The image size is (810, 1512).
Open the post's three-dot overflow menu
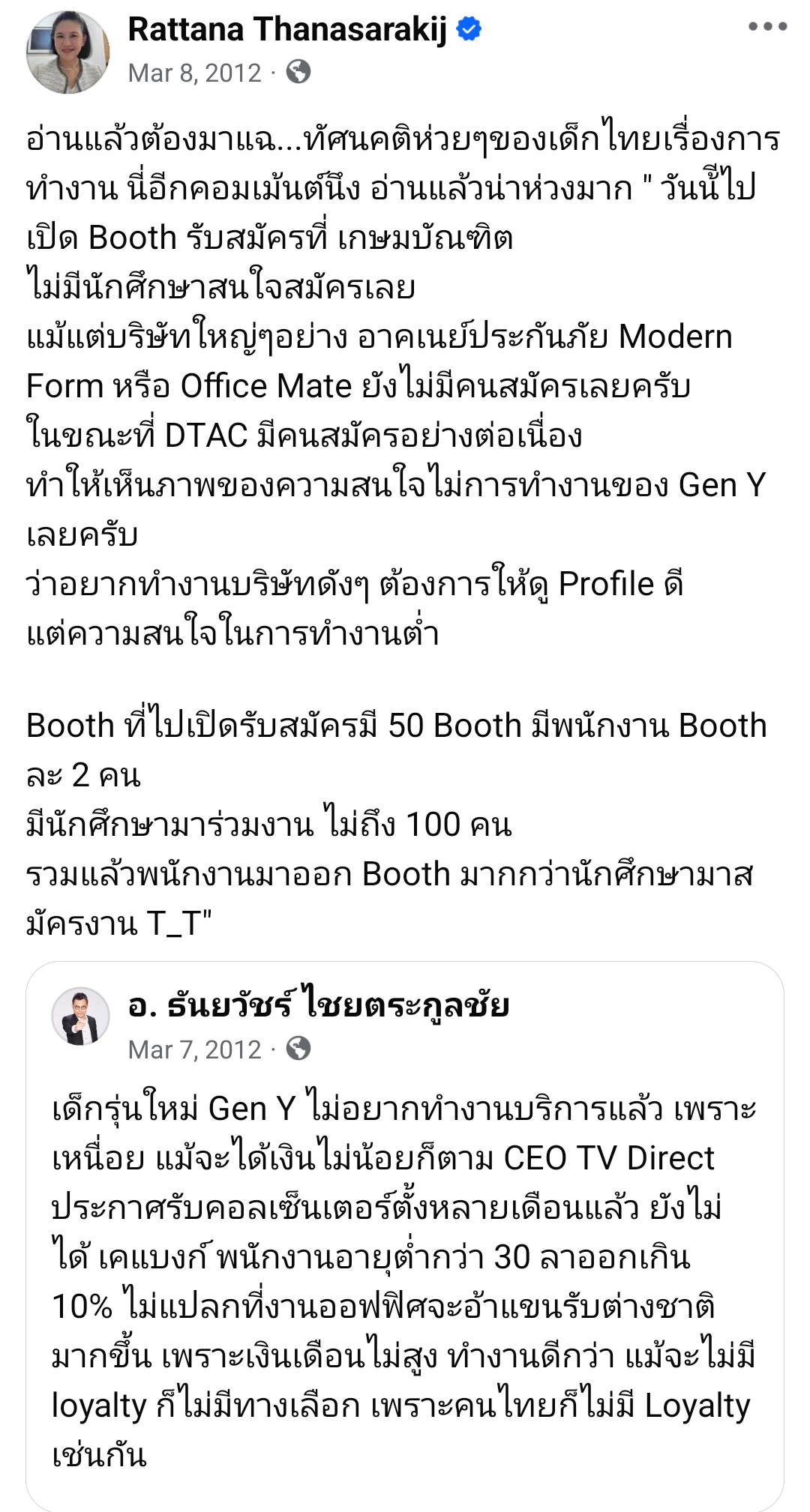coord(767,27)
